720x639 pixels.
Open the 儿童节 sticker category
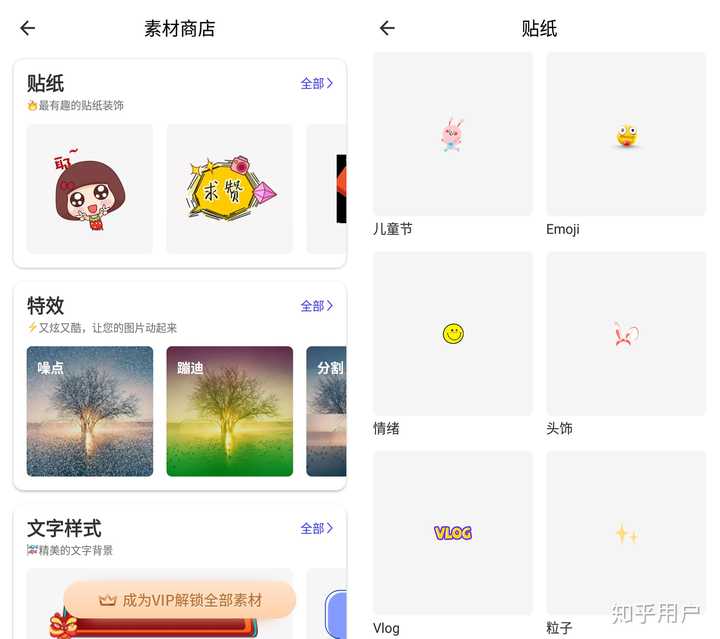coord(453,134)
